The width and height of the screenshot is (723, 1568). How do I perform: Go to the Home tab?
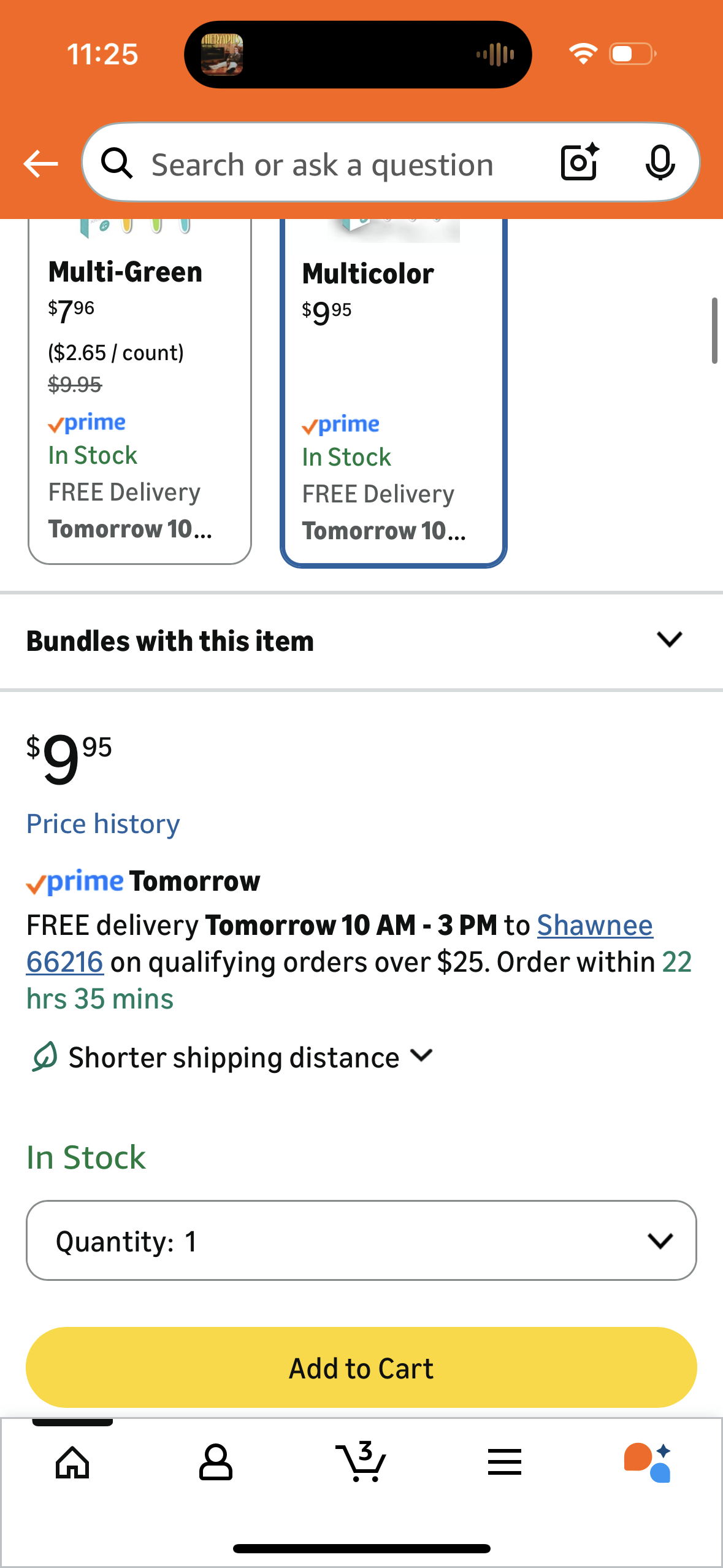tap(72, 1462)
